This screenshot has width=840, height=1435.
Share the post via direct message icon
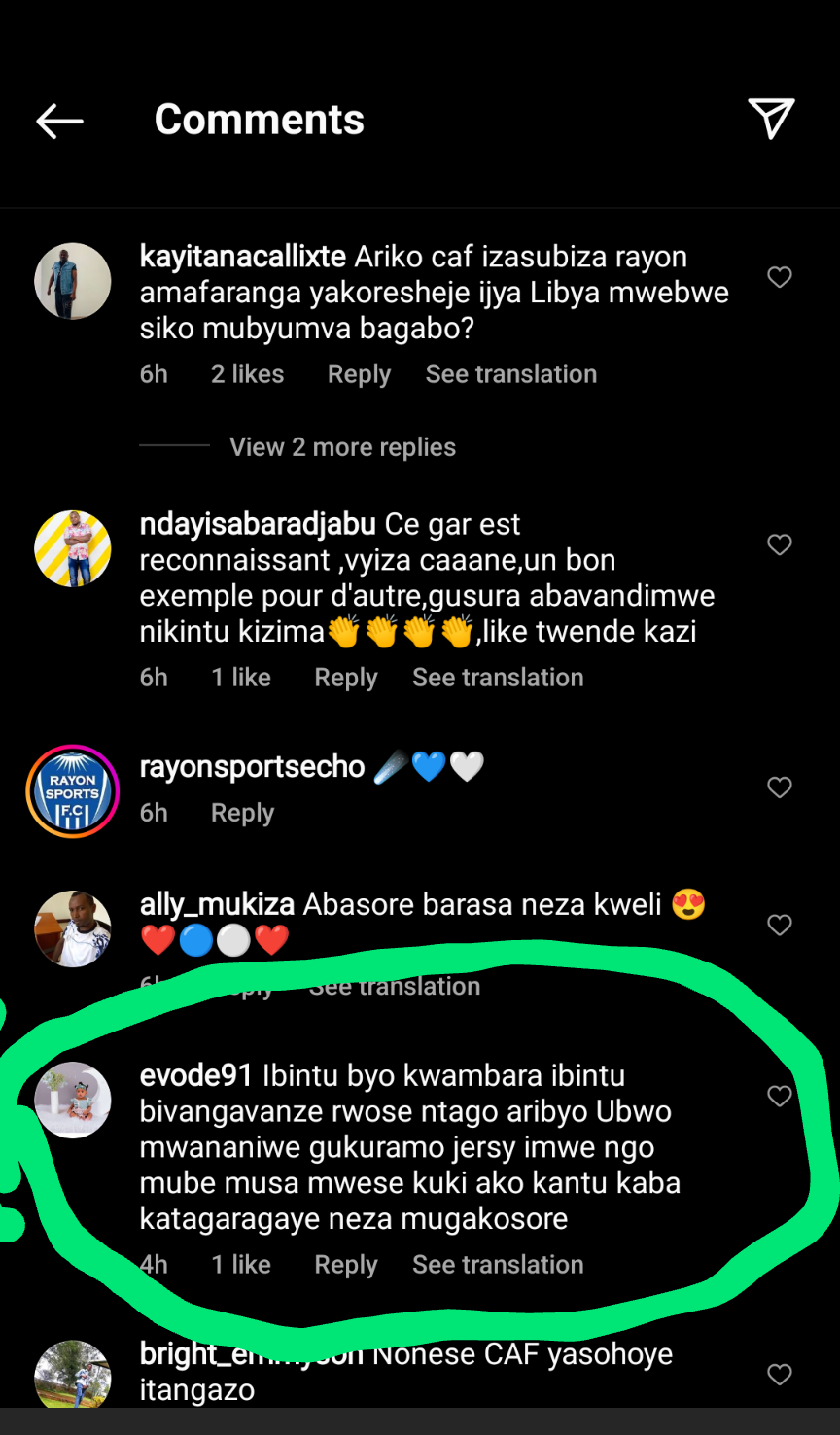coord(771,119)
